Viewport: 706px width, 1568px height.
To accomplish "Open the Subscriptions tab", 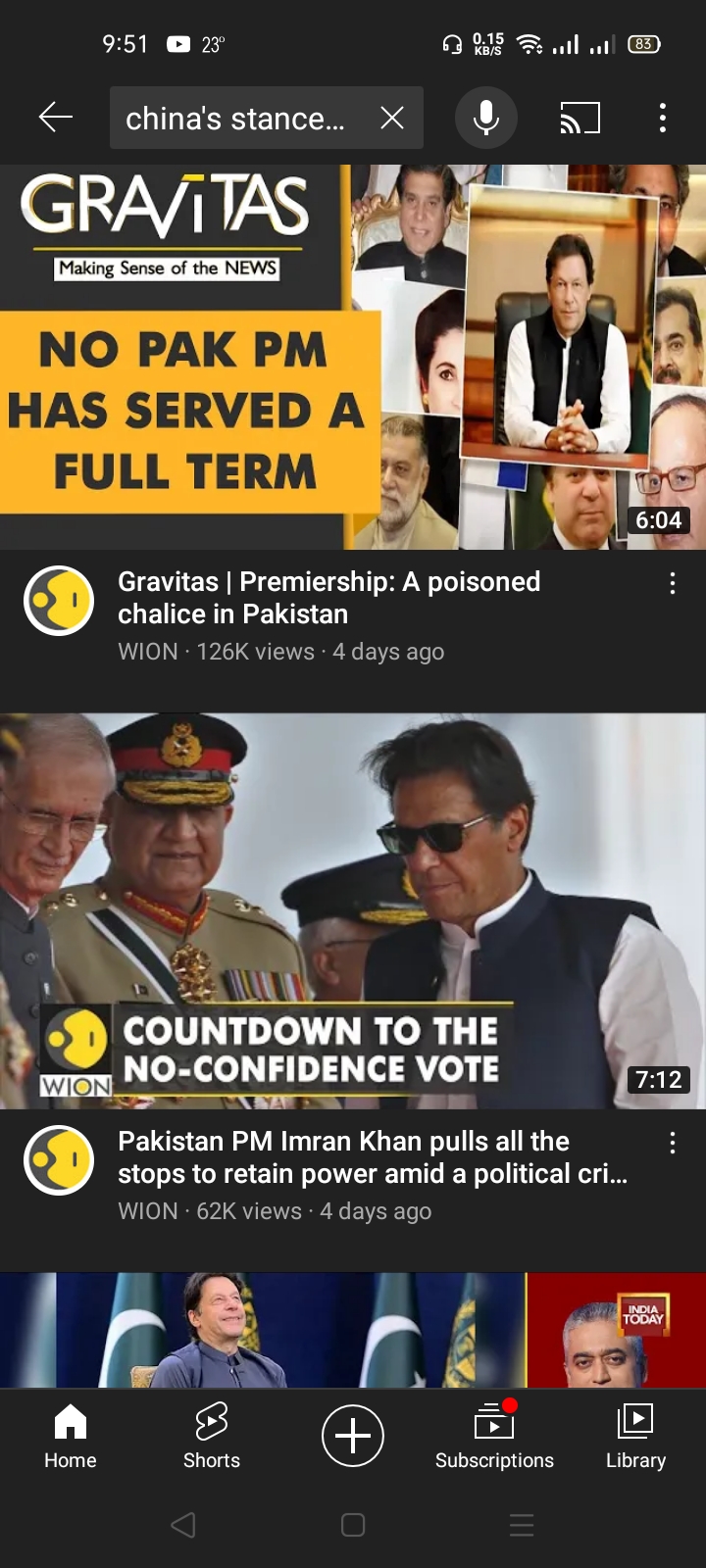I will point(494,1436).
